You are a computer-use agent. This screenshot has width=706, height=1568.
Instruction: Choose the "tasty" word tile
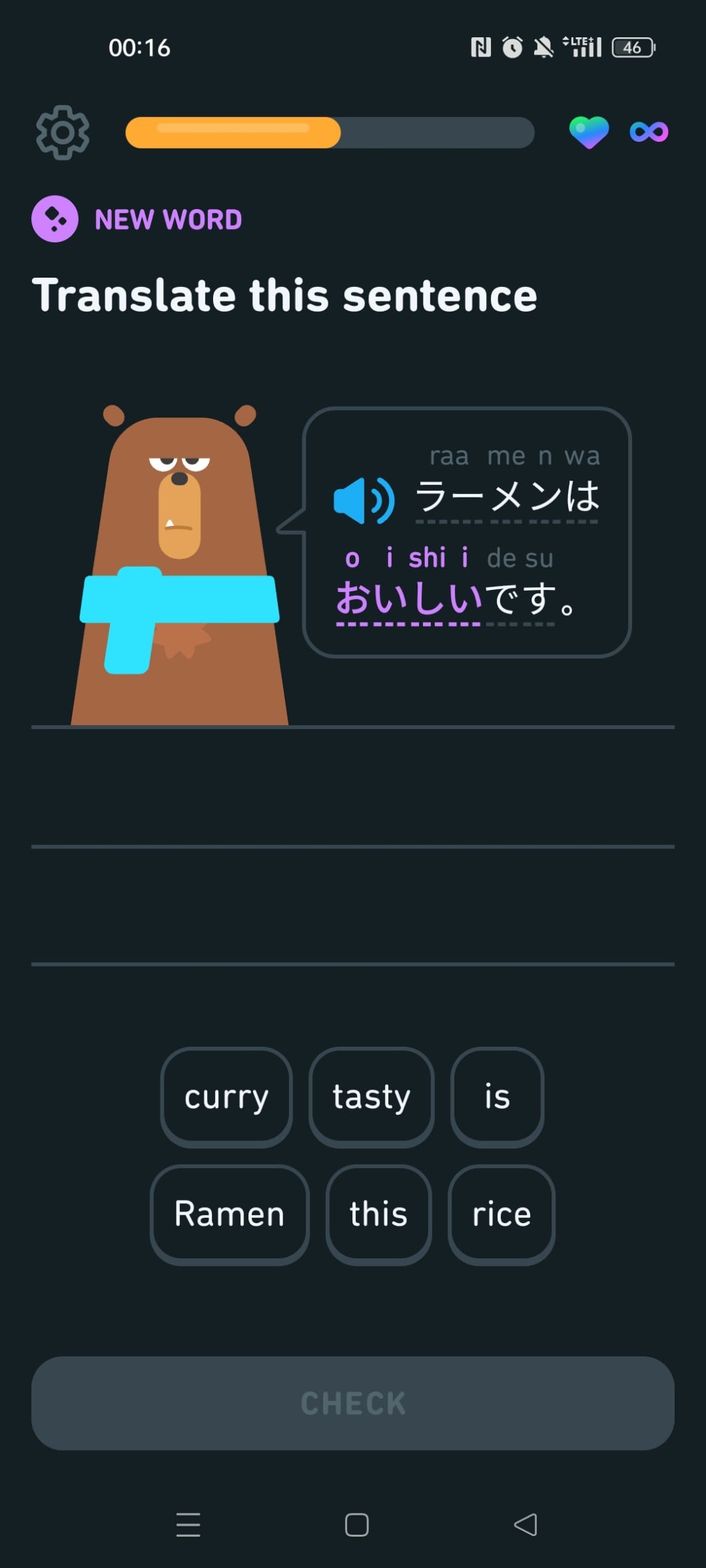(371, 1097)
